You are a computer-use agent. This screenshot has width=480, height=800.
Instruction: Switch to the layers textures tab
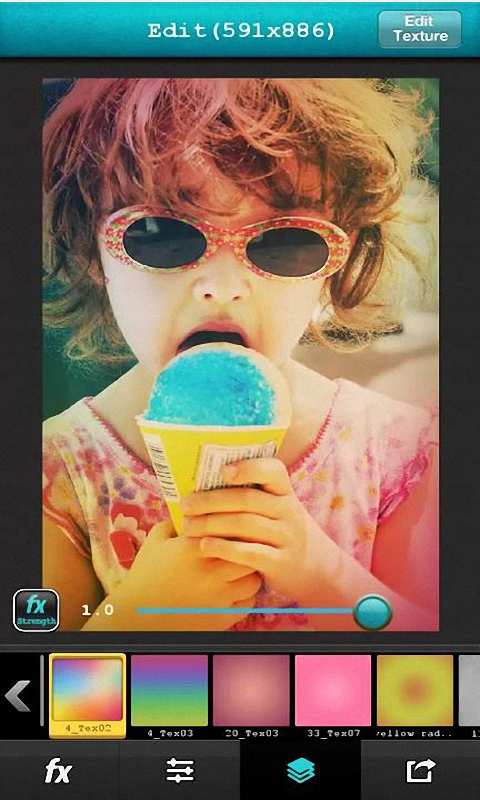(x=300, y=770)
